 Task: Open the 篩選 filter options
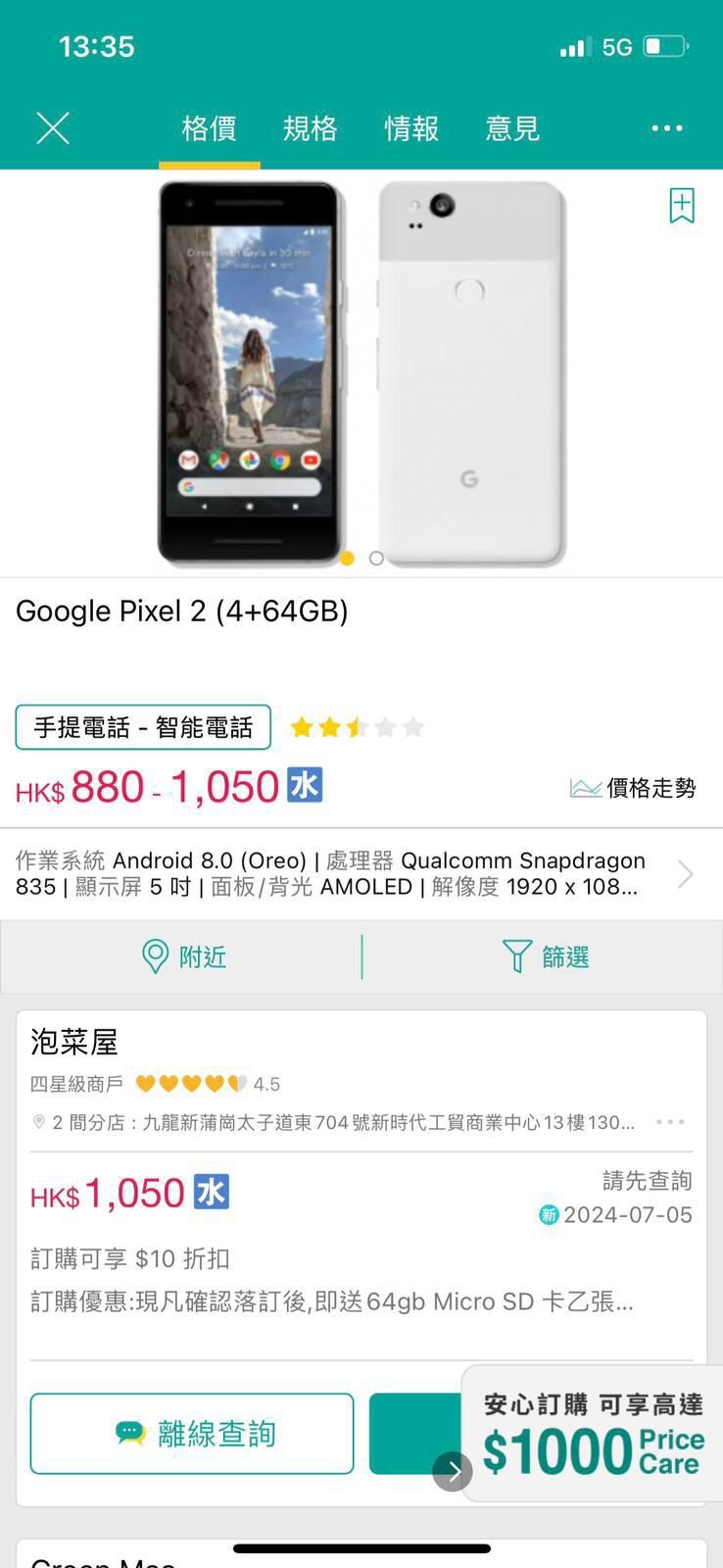pos(545,956)
